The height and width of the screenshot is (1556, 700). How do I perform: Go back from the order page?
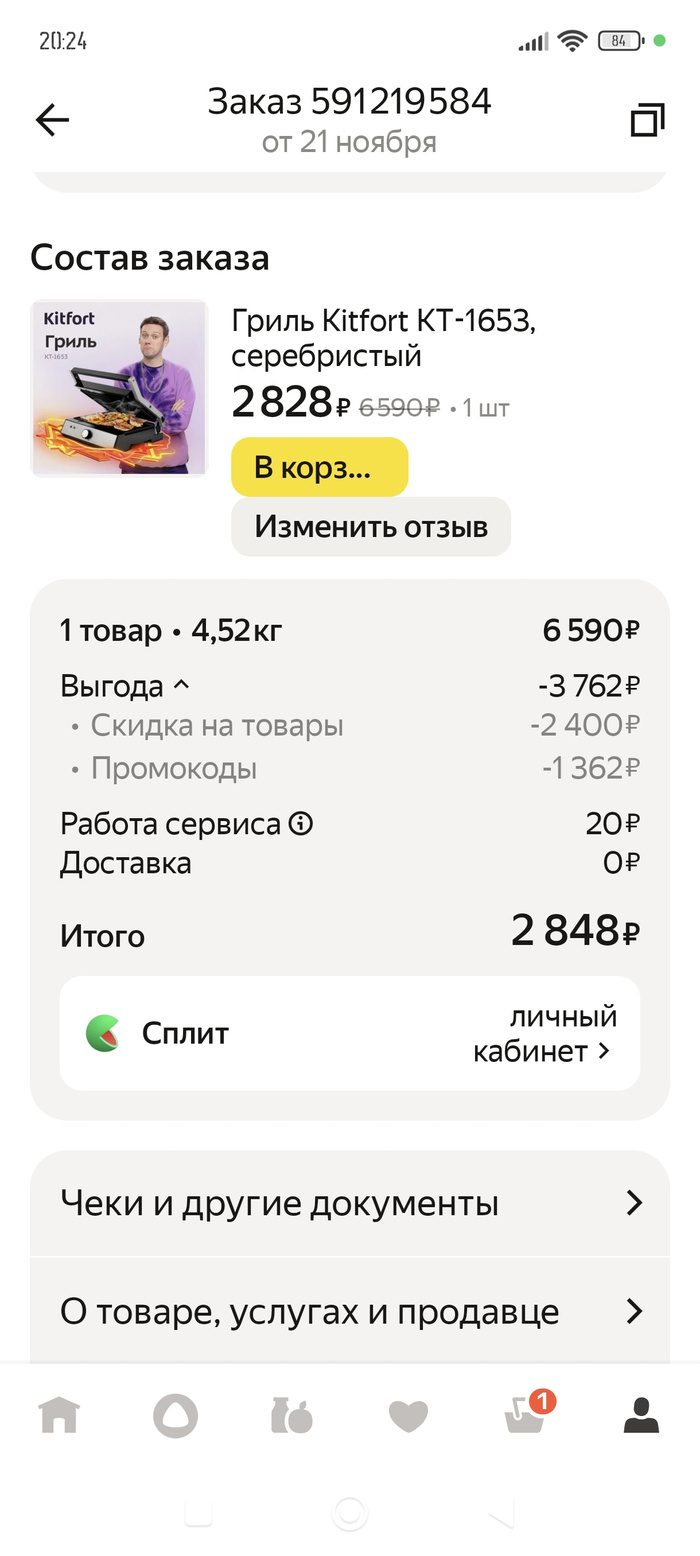click(52, 121)
